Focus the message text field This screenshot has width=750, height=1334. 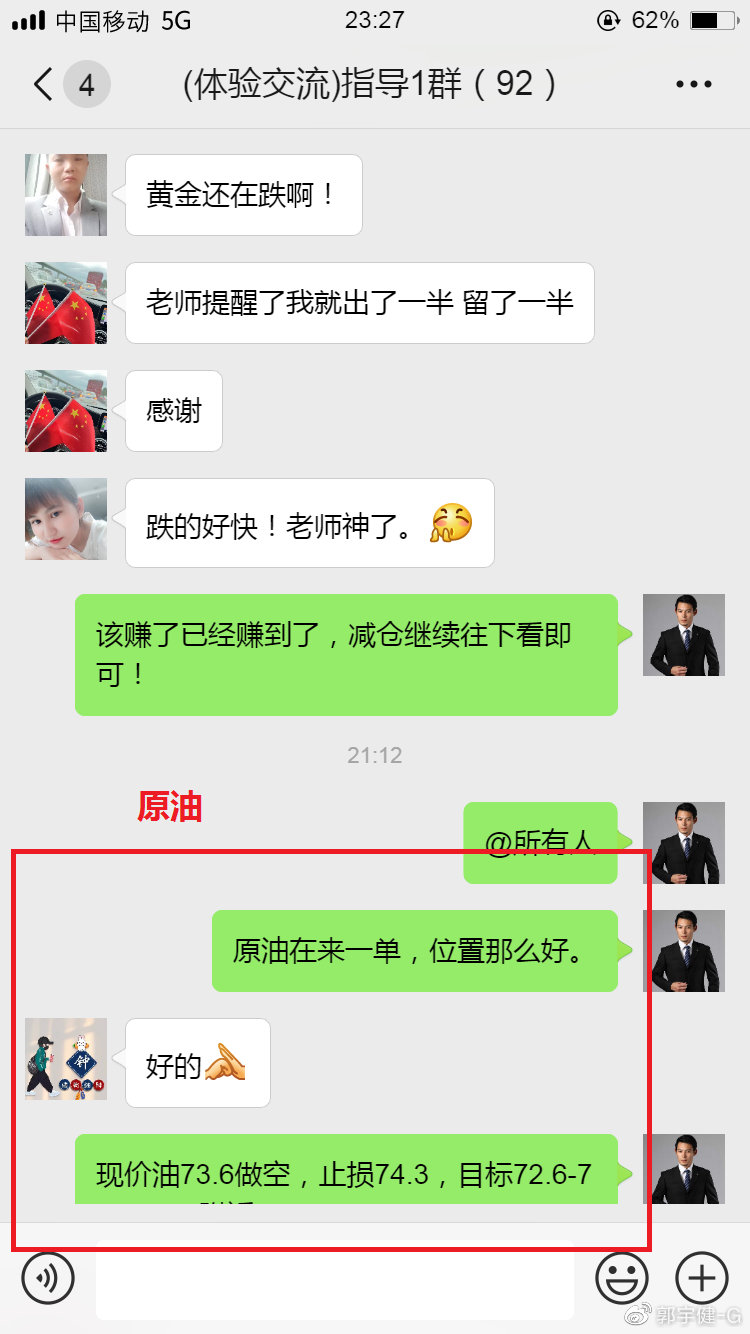[x=335, y=1280]
